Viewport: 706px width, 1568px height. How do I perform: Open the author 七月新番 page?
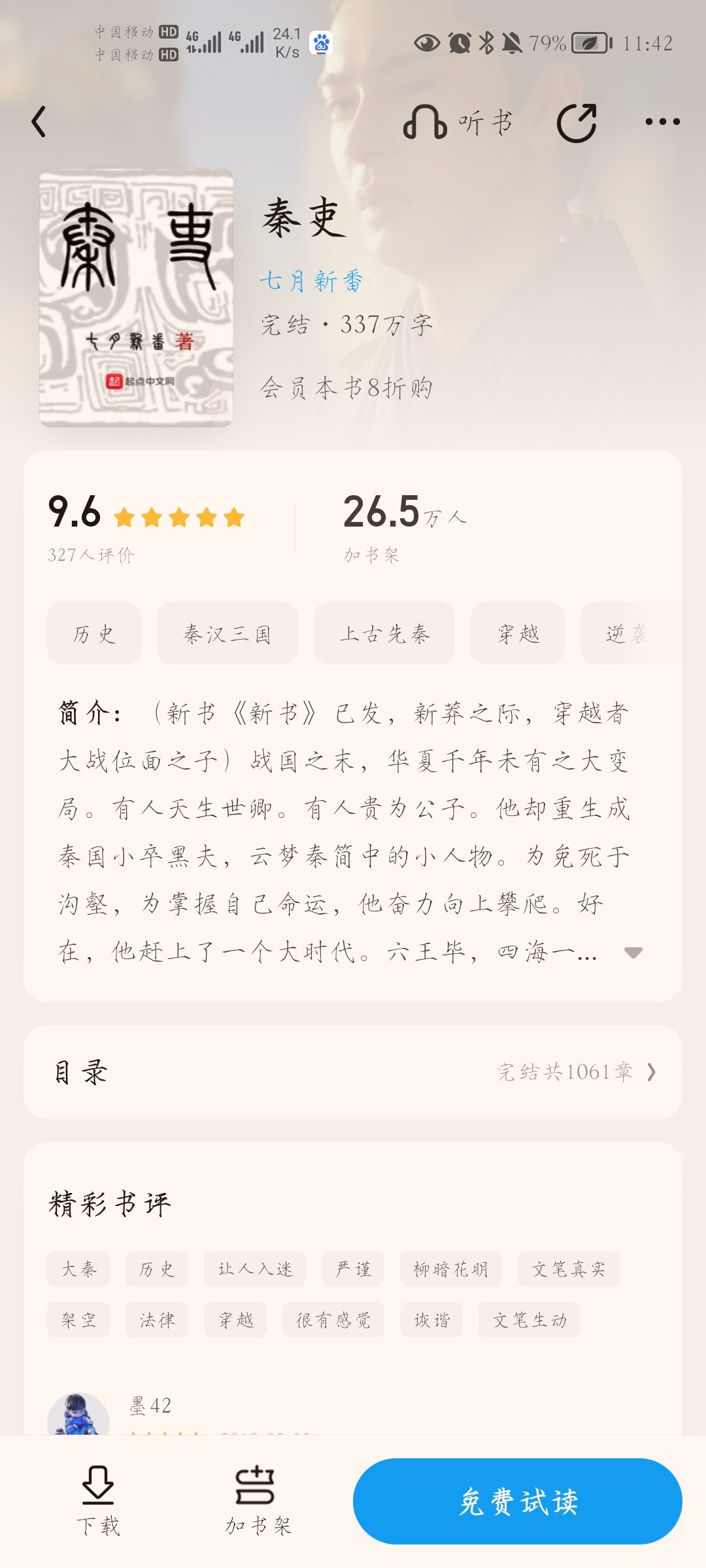click(x=311, y=281)
